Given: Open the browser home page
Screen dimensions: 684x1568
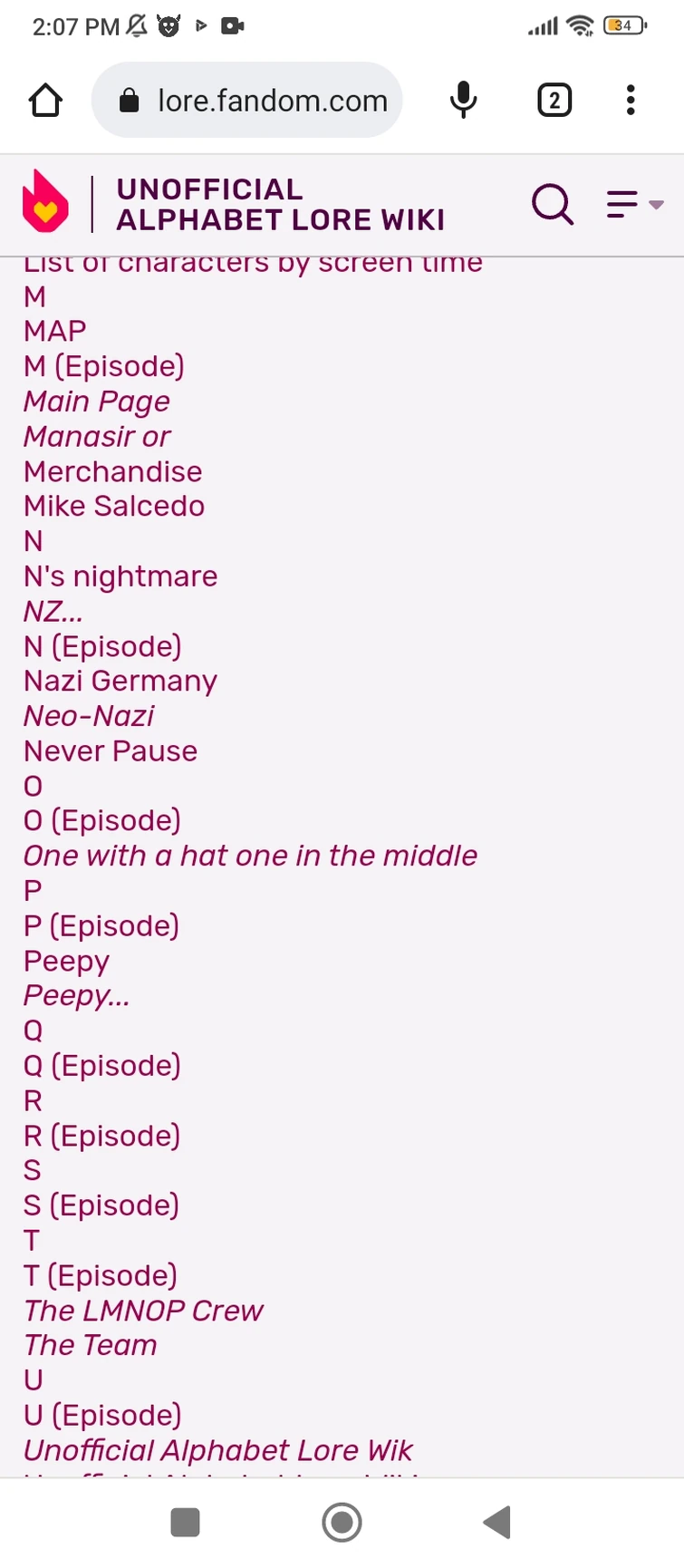Looking at the screenshot, I should point(45,101).
